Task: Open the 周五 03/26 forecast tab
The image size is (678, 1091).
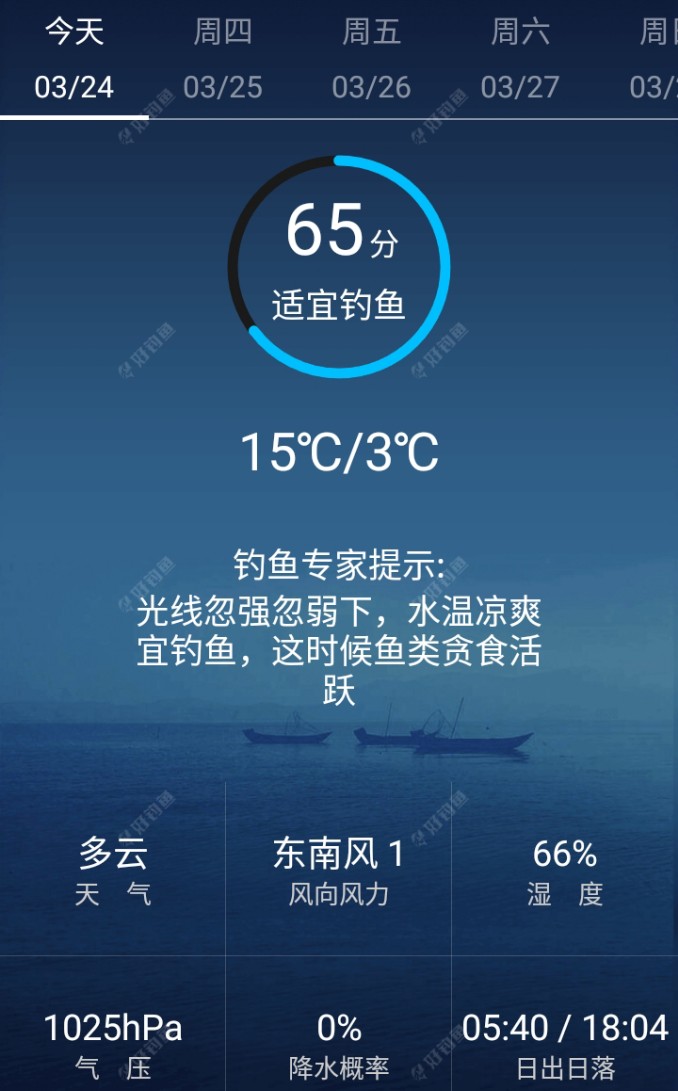Action: 371,60
